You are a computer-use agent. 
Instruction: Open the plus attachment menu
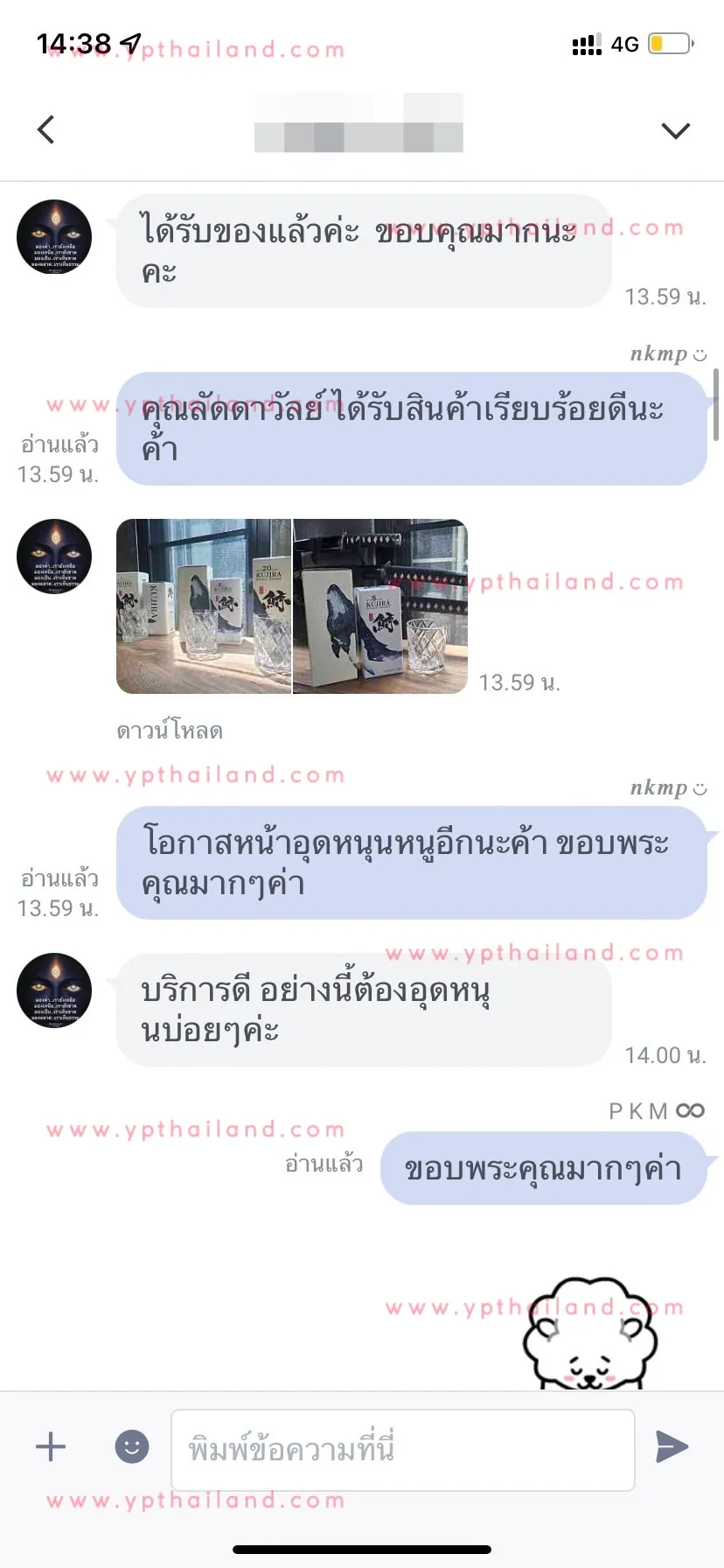51,1446
